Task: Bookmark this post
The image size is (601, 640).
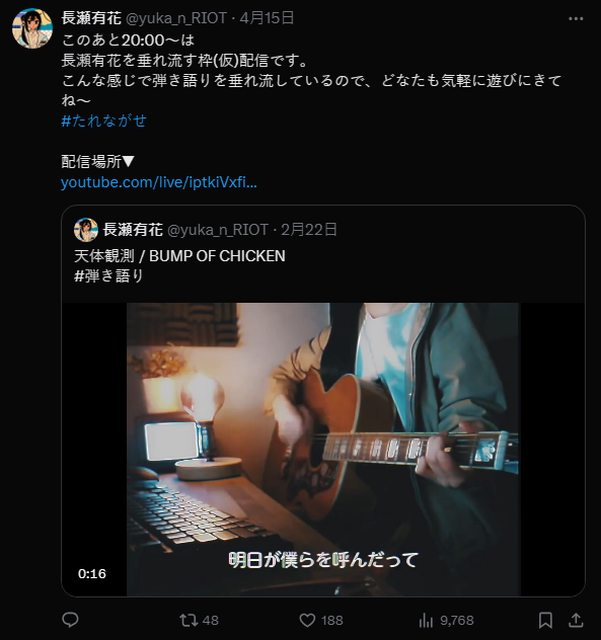Action: coord(545,620)
